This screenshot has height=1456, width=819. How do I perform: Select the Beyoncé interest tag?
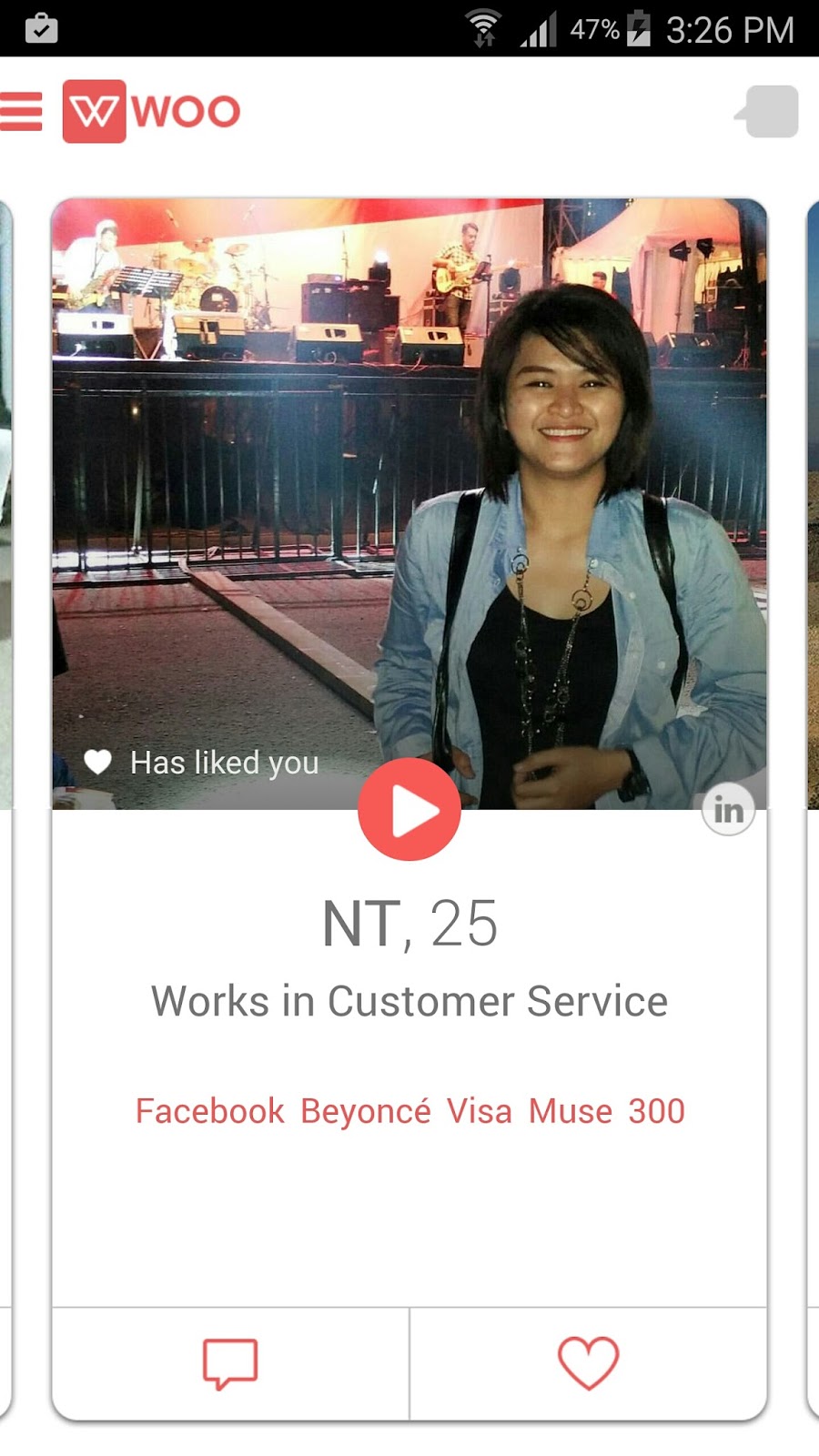(366, 1111)
